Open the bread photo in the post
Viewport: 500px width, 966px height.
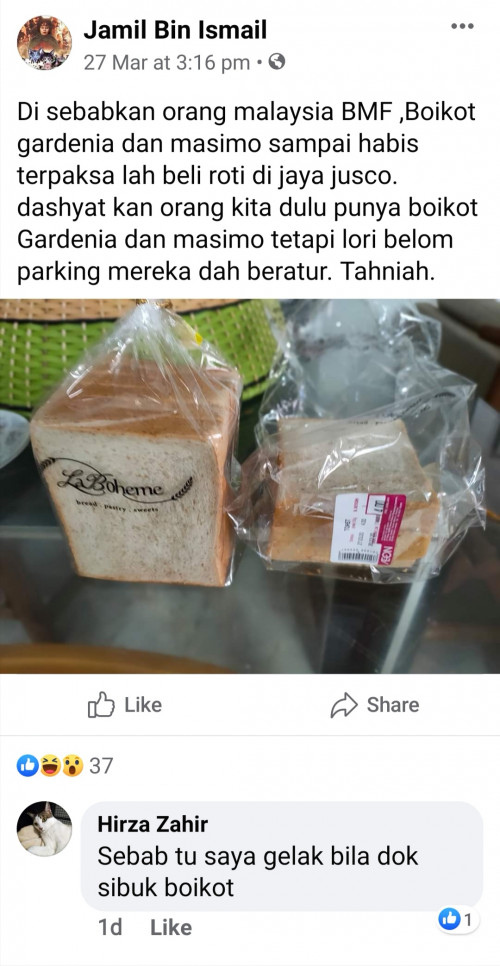click(x=250, y=486)
